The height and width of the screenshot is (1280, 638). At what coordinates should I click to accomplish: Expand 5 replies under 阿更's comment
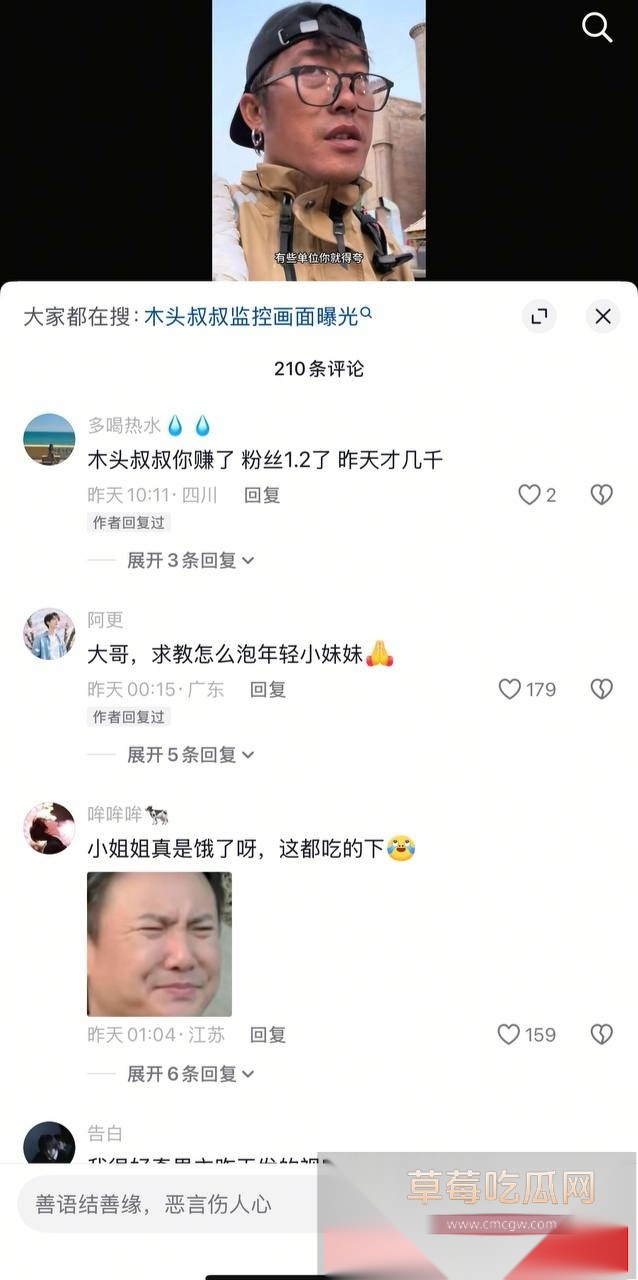190,754
